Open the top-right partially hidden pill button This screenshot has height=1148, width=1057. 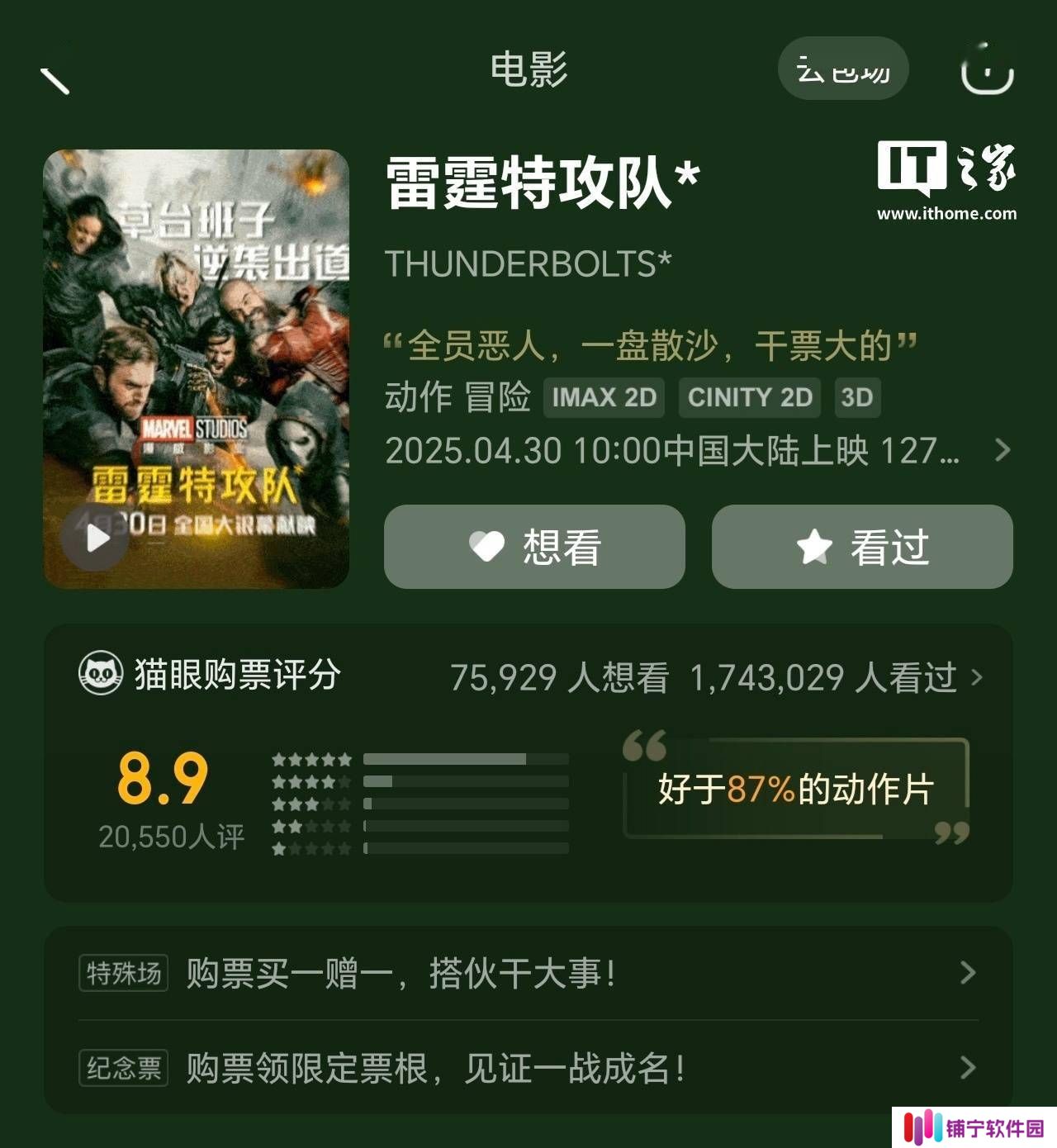pyautogui.click(x=842, y=69)
